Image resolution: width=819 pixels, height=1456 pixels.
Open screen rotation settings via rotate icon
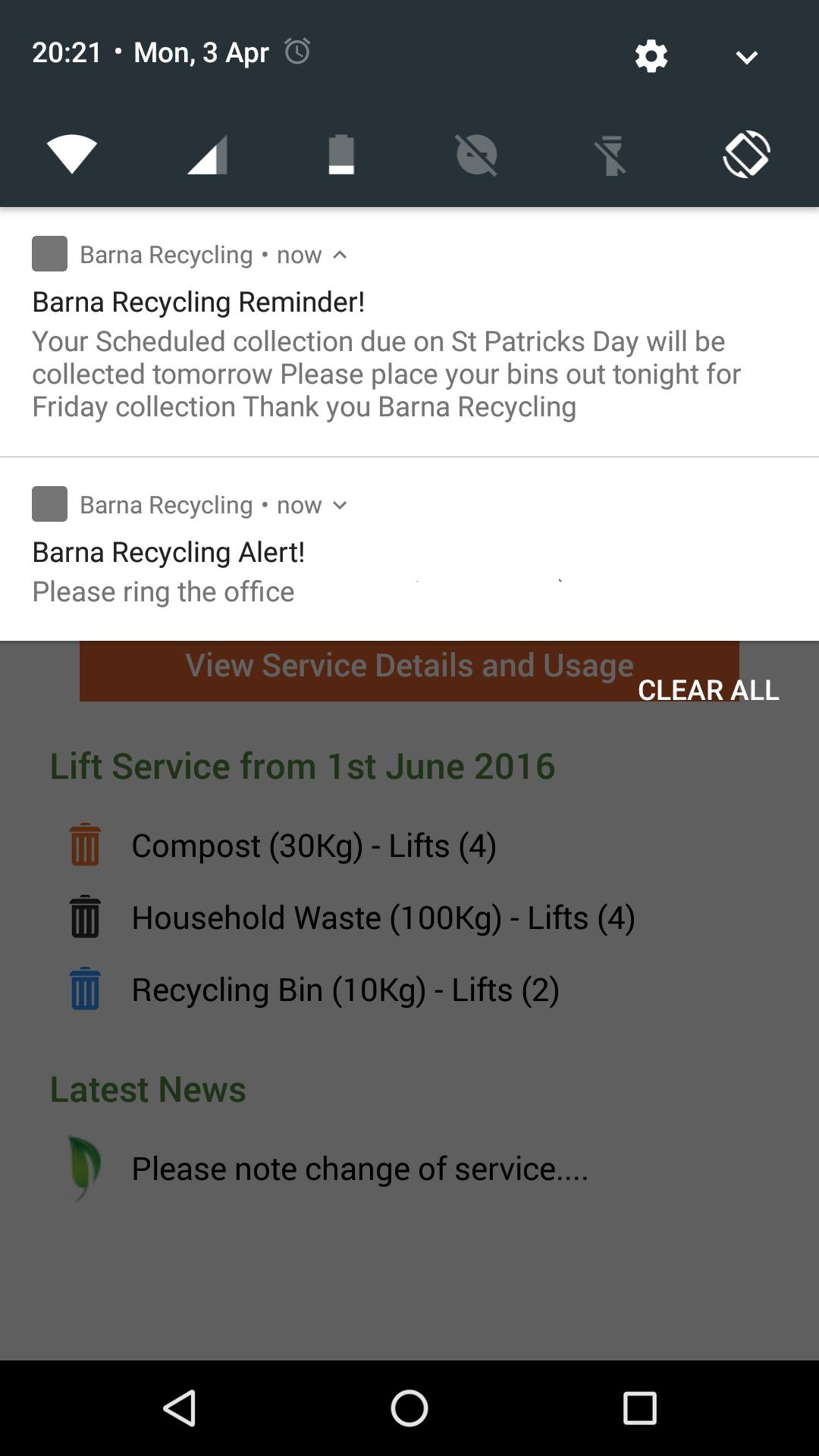pyautogui.click(x=745, y=154)
